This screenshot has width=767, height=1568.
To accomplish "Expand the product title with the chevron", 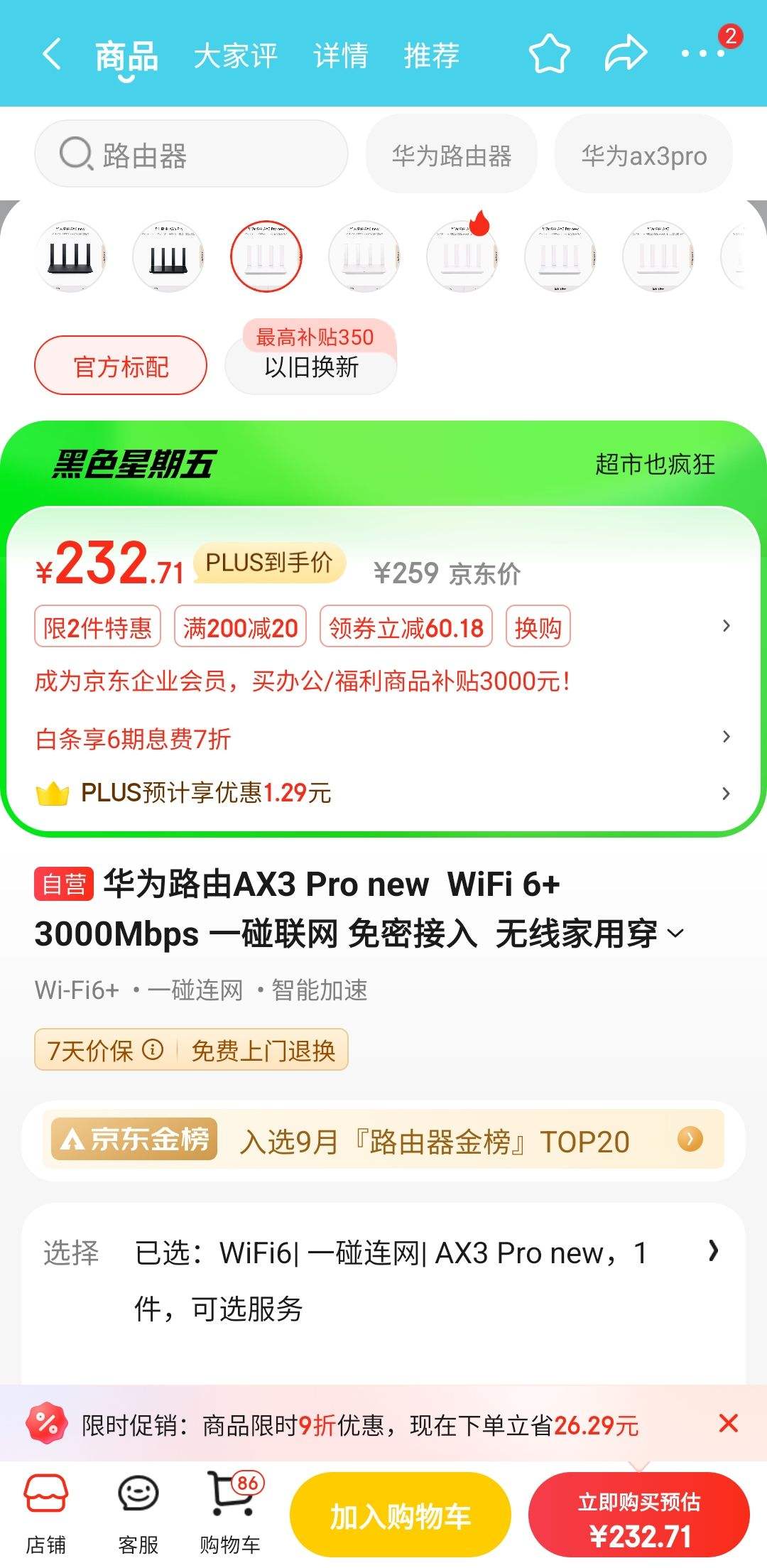I will tap(676, 932).
